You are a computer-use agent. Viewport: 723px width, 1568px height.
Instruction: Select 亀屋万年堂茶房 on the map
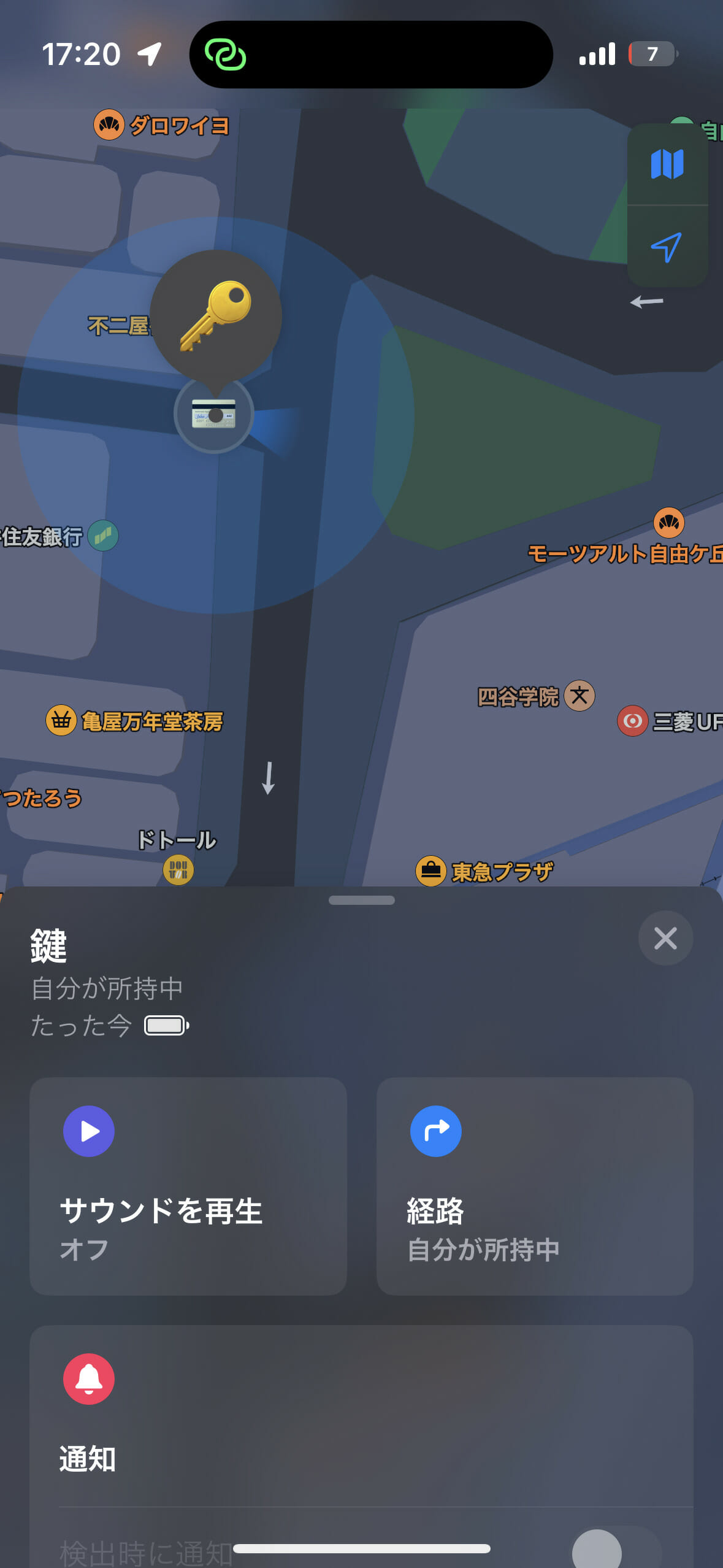tap(61, 720)
